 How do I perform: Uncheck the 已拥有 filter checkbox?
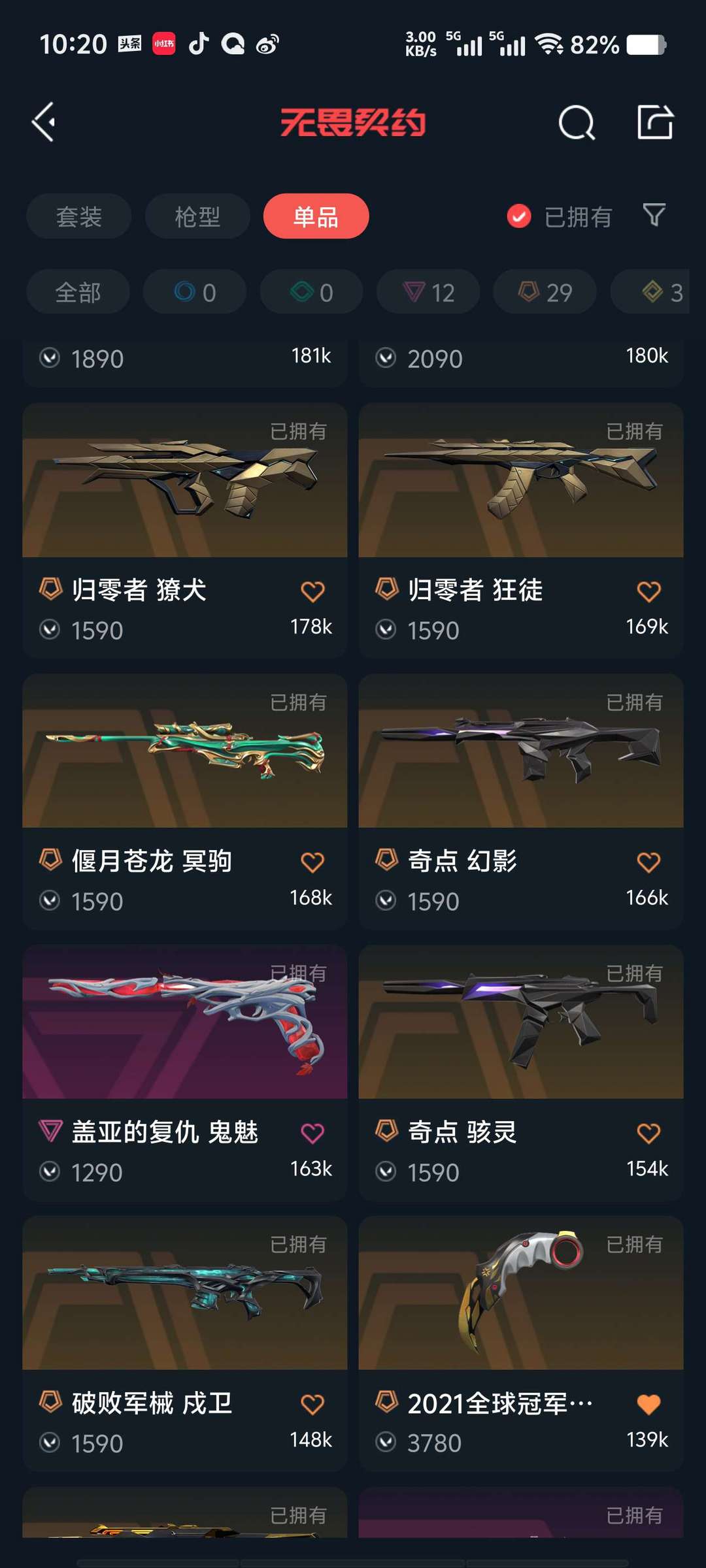pos(519,216)
